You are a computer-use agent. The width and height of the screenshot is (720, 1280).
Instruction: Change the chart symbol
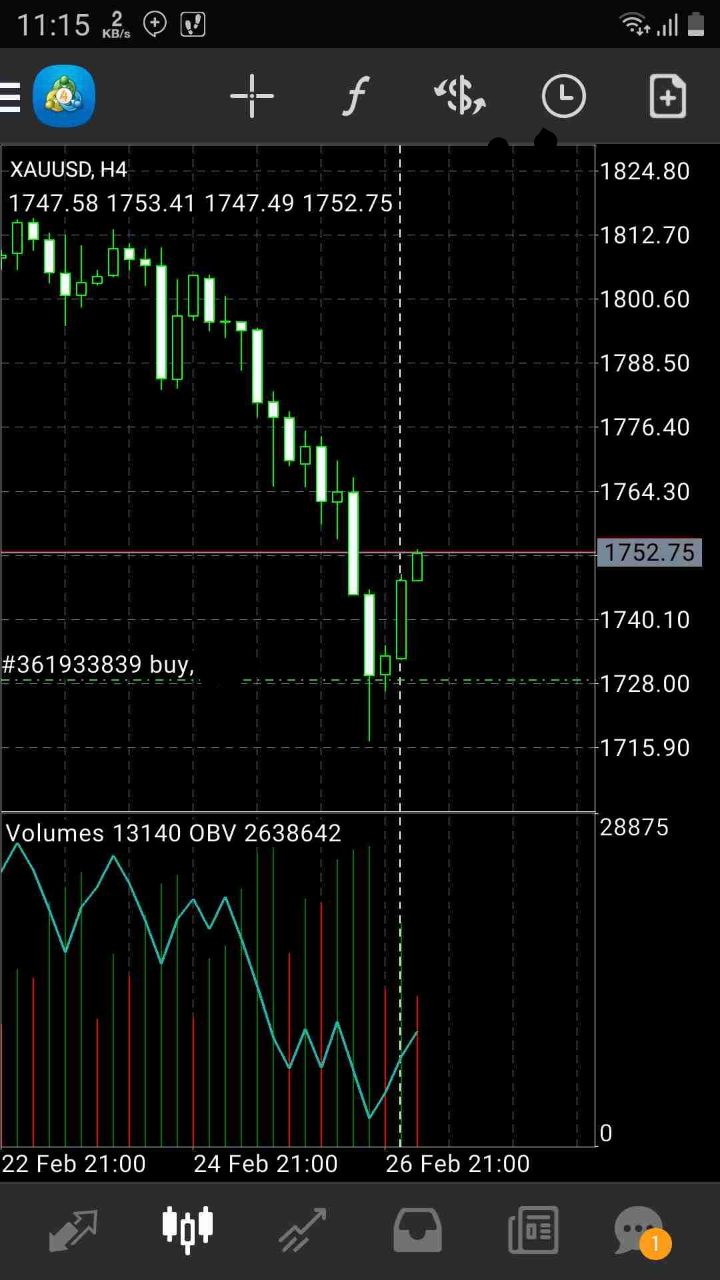pos(460,97)
